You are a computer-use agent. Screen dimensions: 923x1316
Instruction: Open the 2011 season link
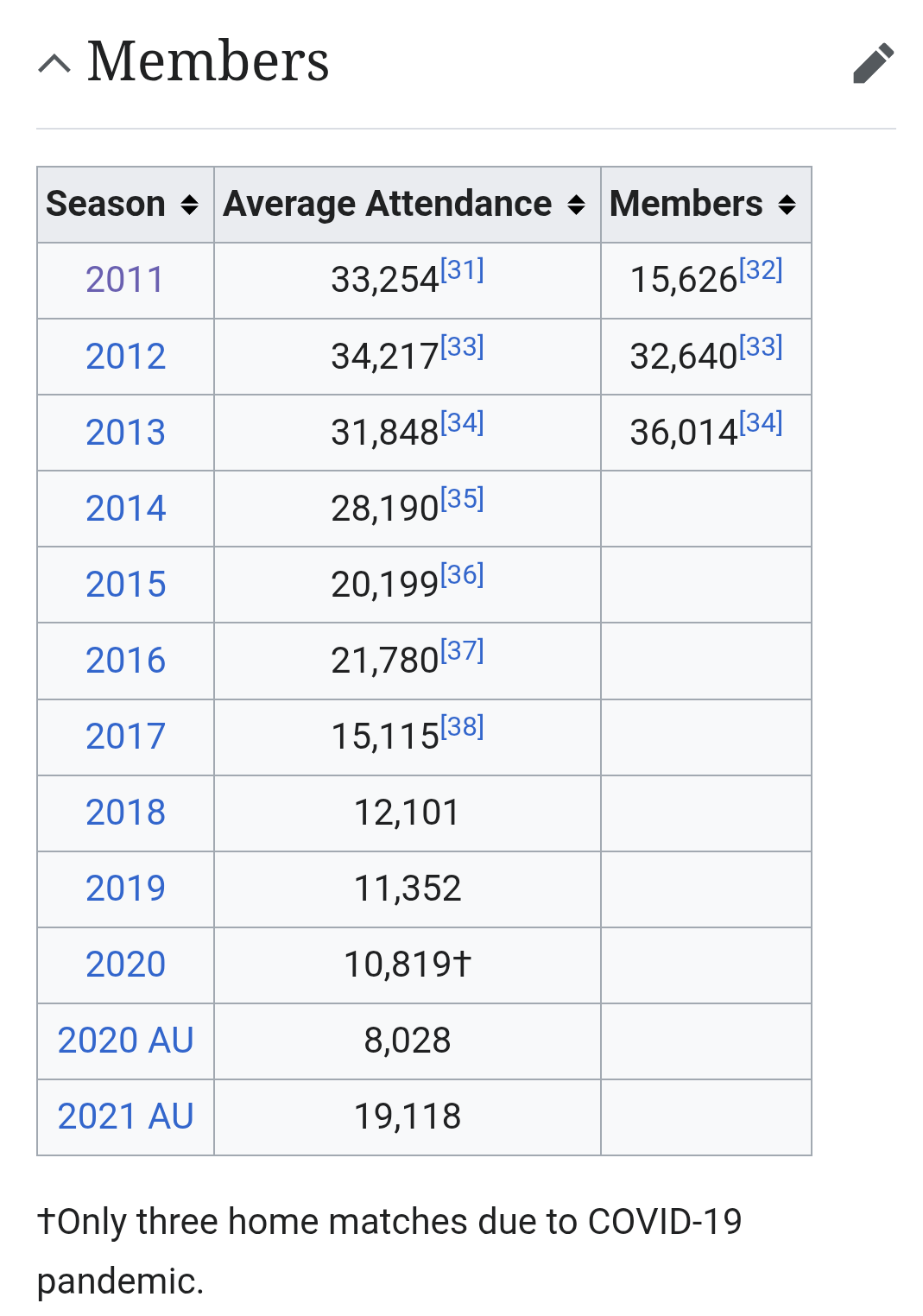pyautogui.click(x=125, y=280)
